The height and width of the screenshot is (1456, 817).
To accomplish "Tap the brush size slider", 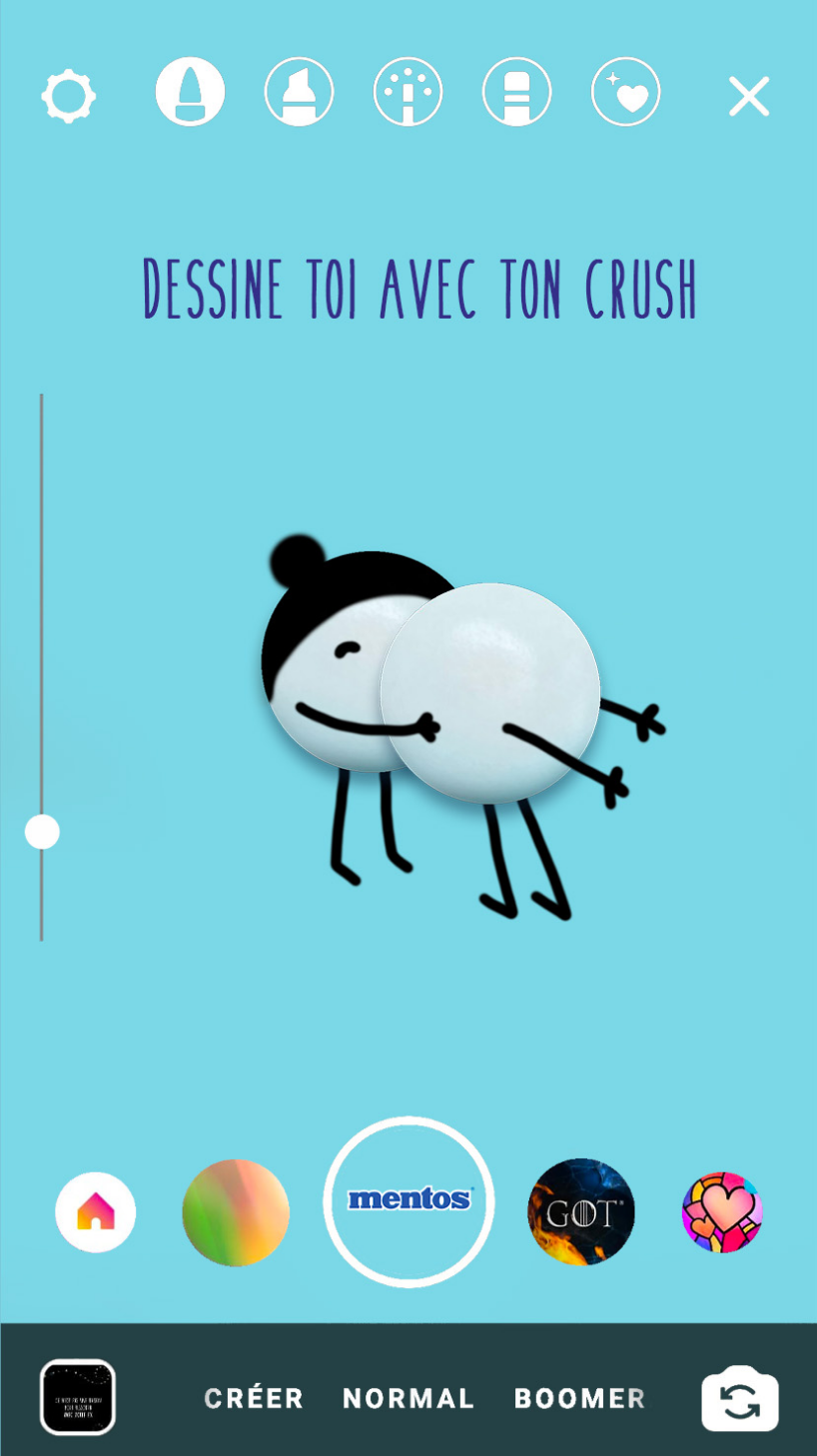I will point(42,831).
